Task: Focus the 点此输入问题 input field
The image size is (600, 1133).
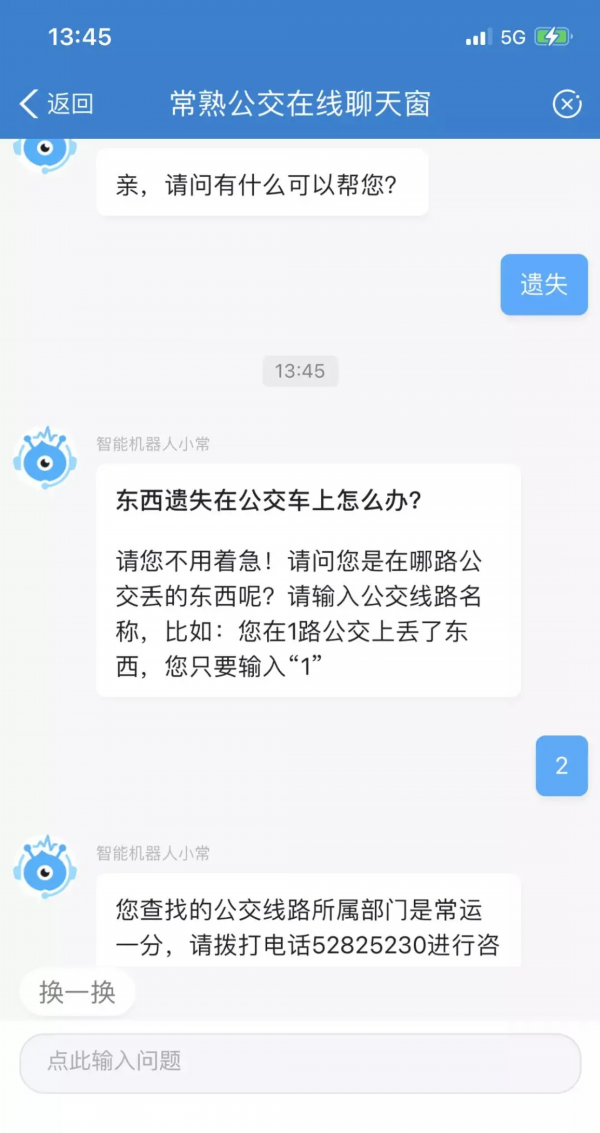Action: [x=300, y=1062]
